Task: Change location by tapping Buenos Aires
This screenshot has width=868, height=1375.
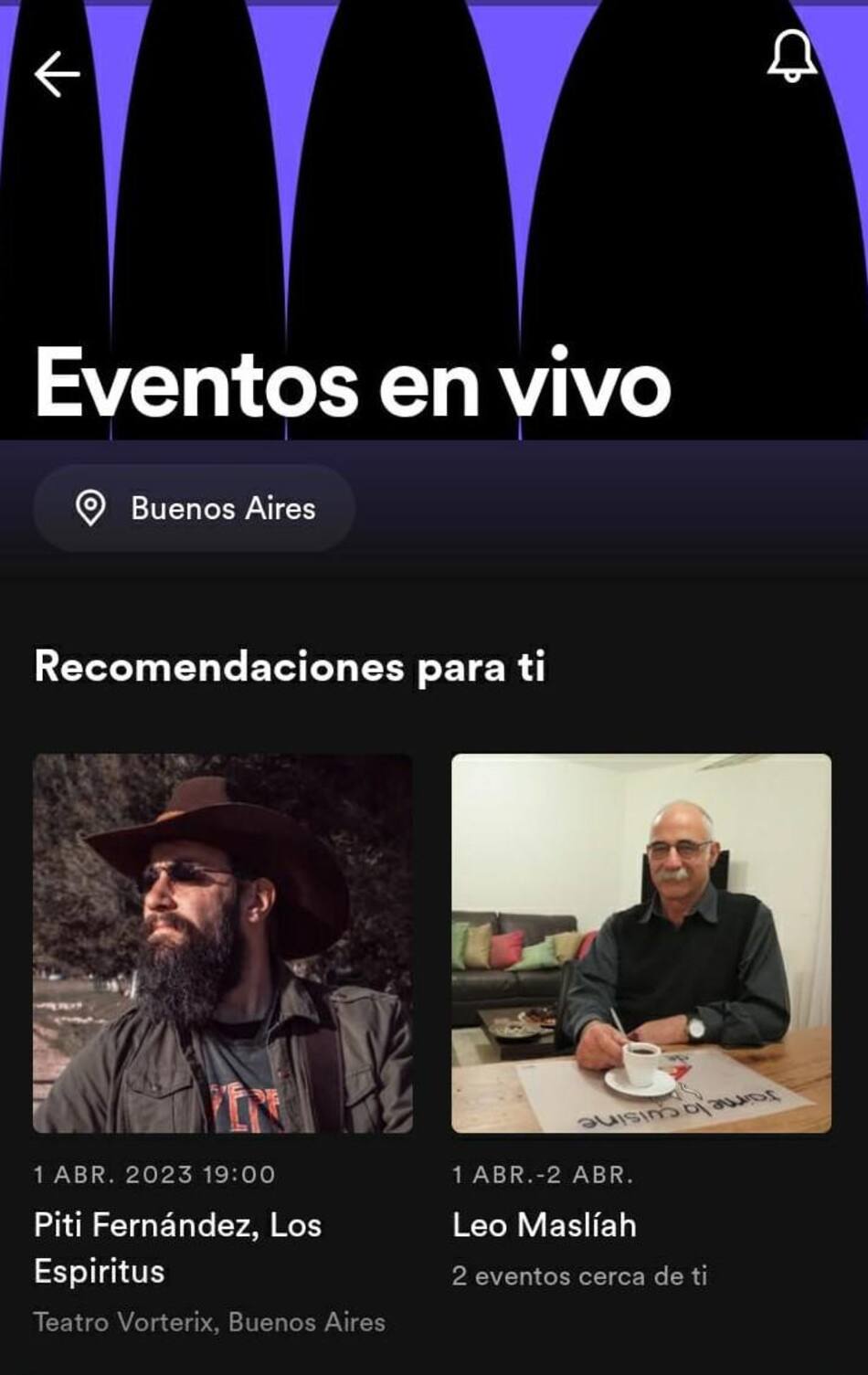Action: [223, 510]
